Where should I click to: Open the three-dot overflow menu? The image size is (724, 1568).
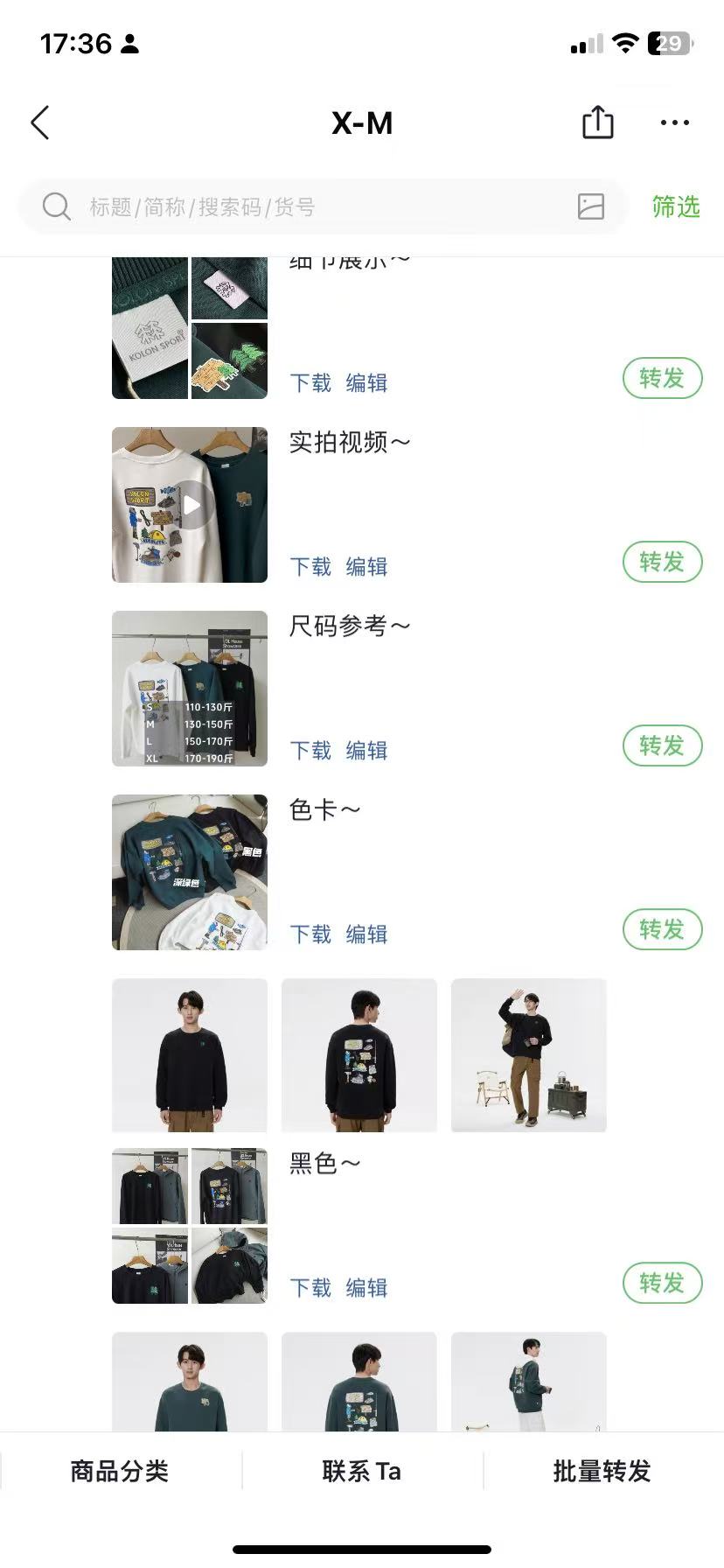674,123
